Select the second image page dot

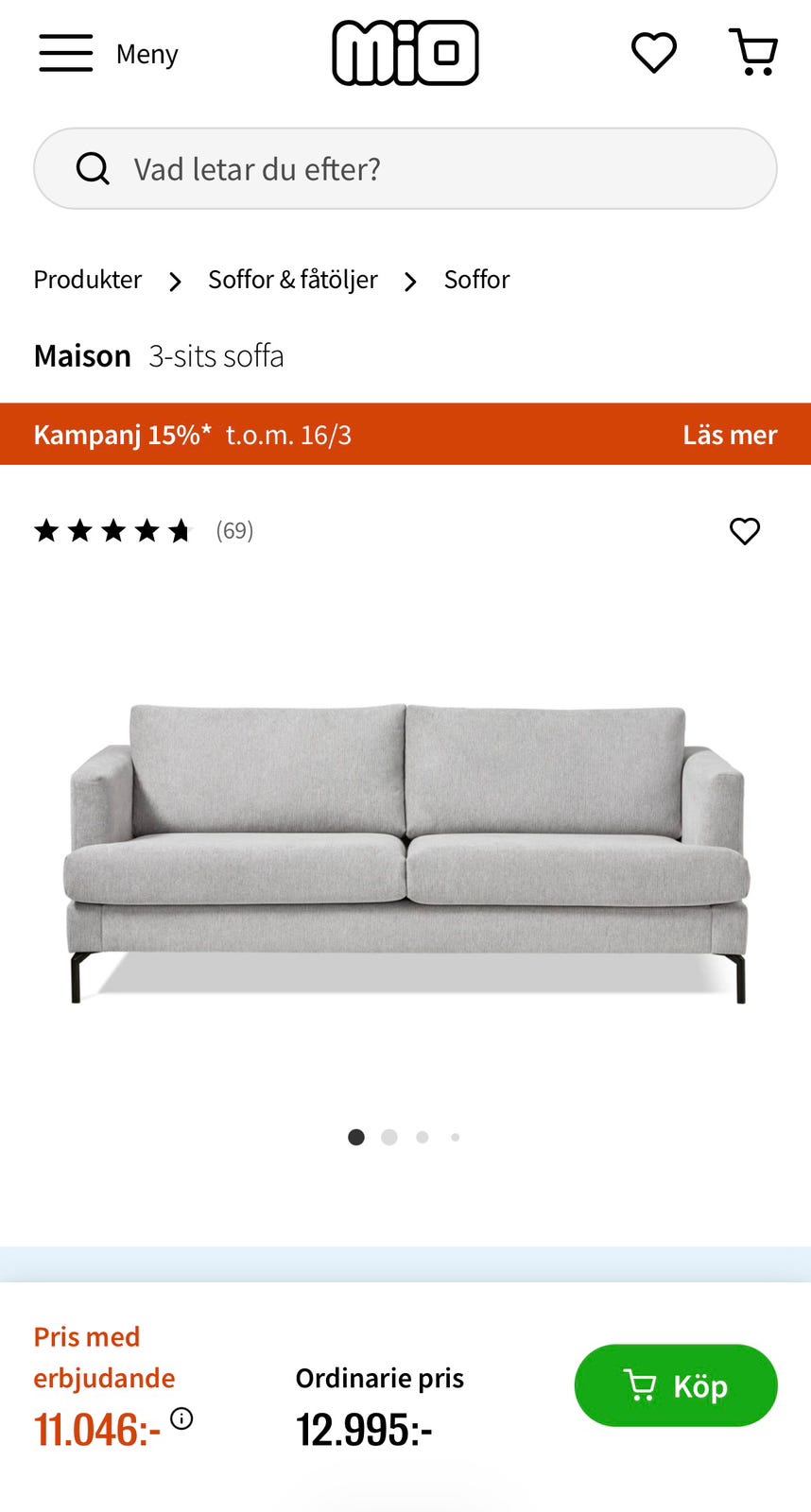pyautogui.click(x=389, y=1138)
